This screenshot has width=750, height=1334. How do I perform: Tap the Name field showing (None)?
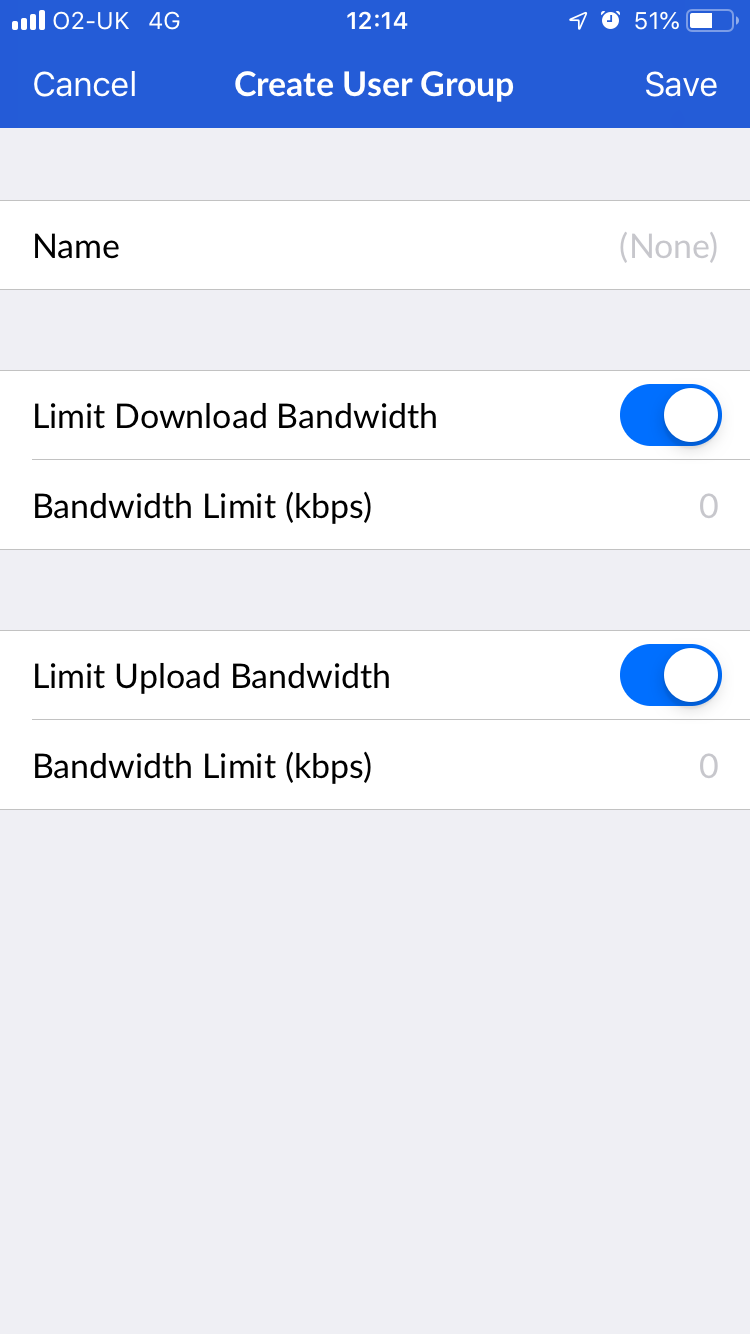tap(668, 245)
